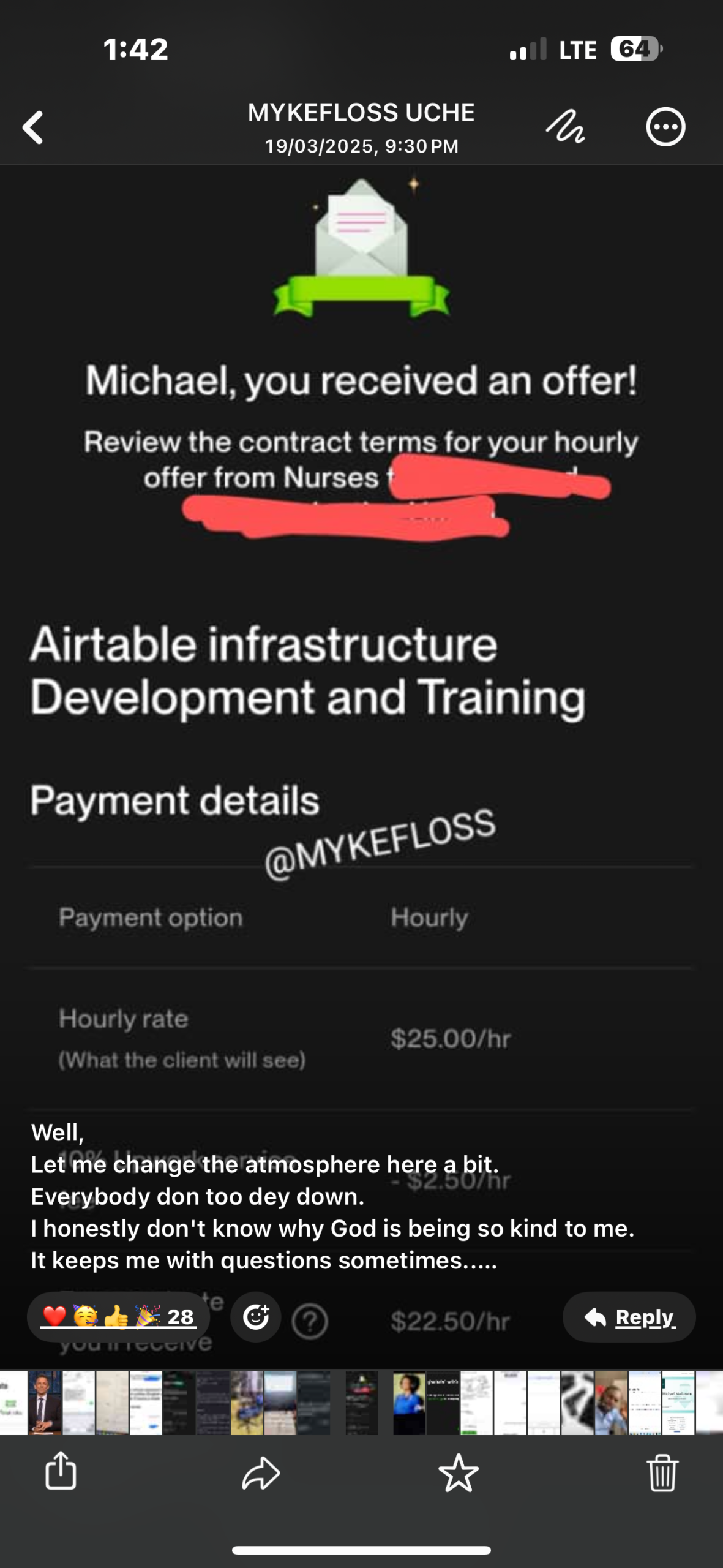
Task: Share this image via the share sheet
Action: coord(61,1472)
